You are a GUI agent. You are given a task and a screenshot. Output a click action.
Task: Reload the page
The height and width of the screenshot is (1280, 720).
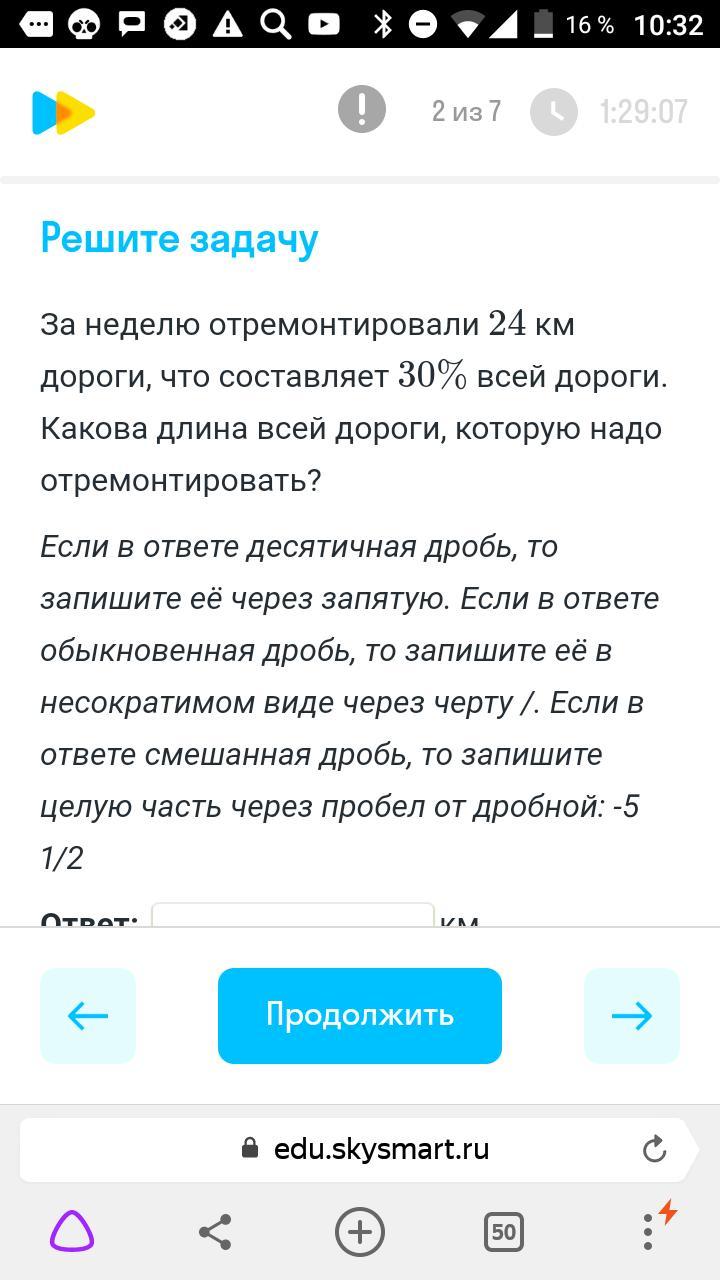654,1149
